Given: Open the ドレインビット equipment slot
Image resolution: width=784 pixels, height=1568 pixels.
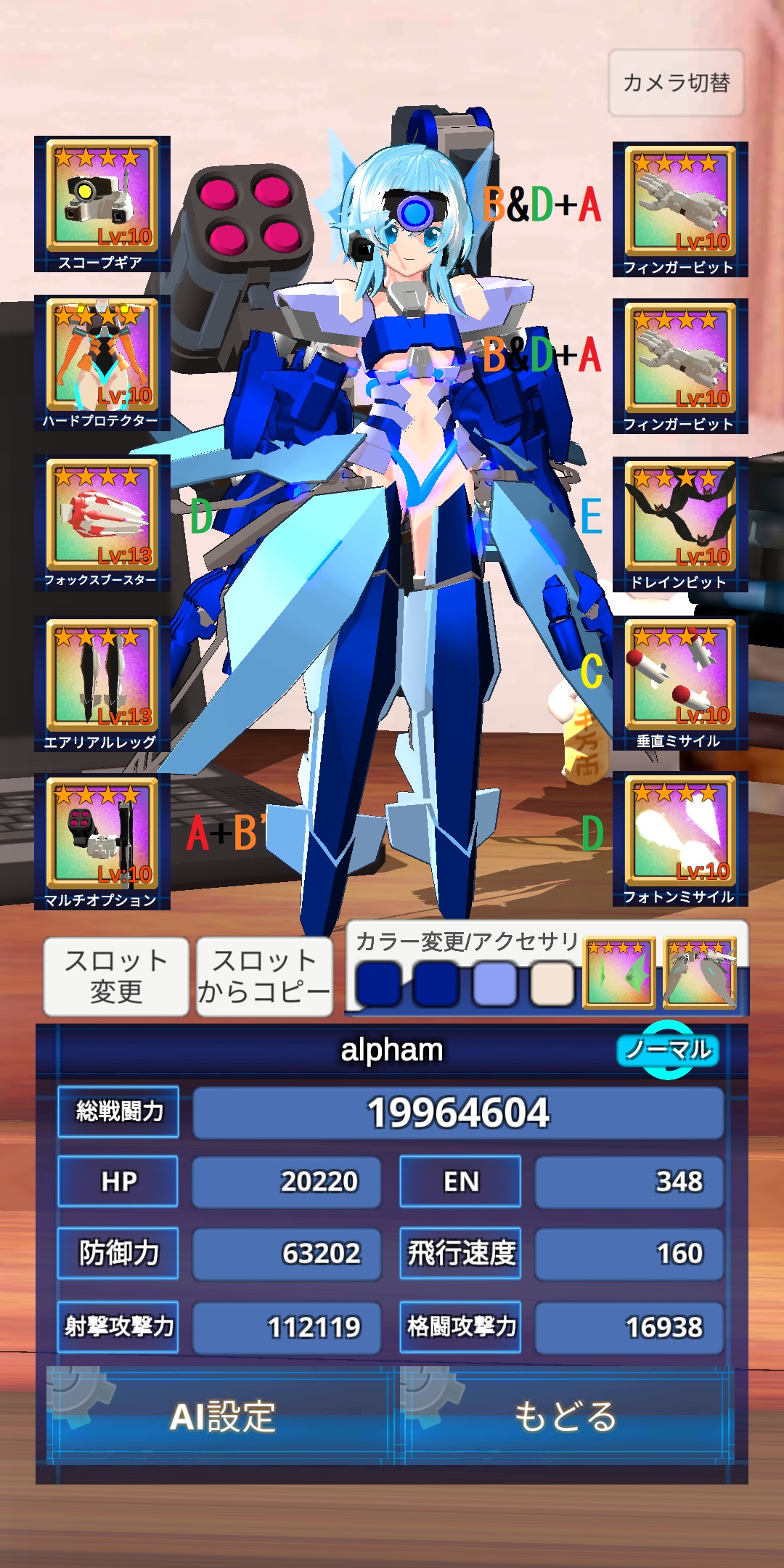Looking at the screenshot, I should 680,524.
